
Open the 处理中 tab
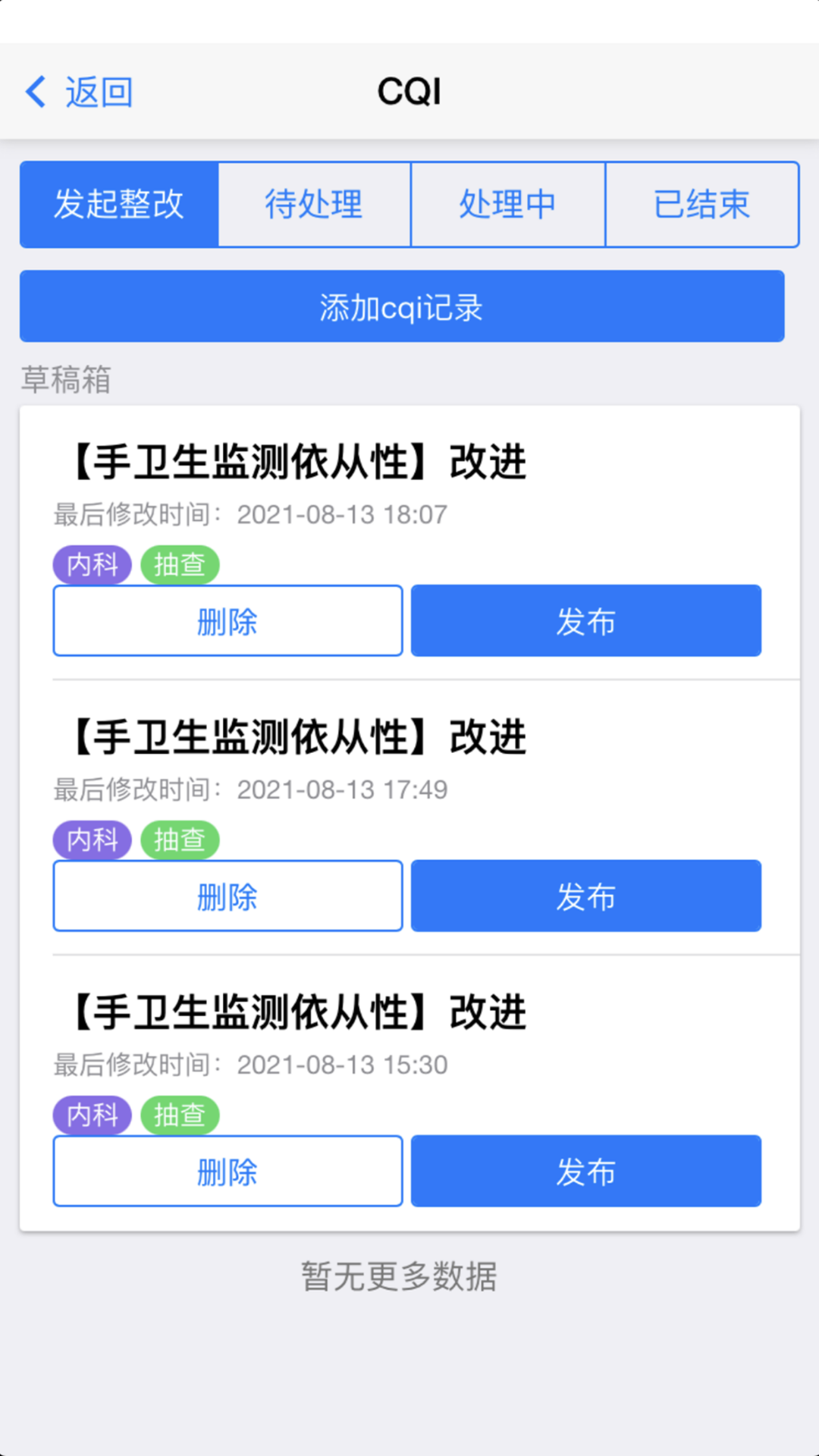click(x=507, y=204)
